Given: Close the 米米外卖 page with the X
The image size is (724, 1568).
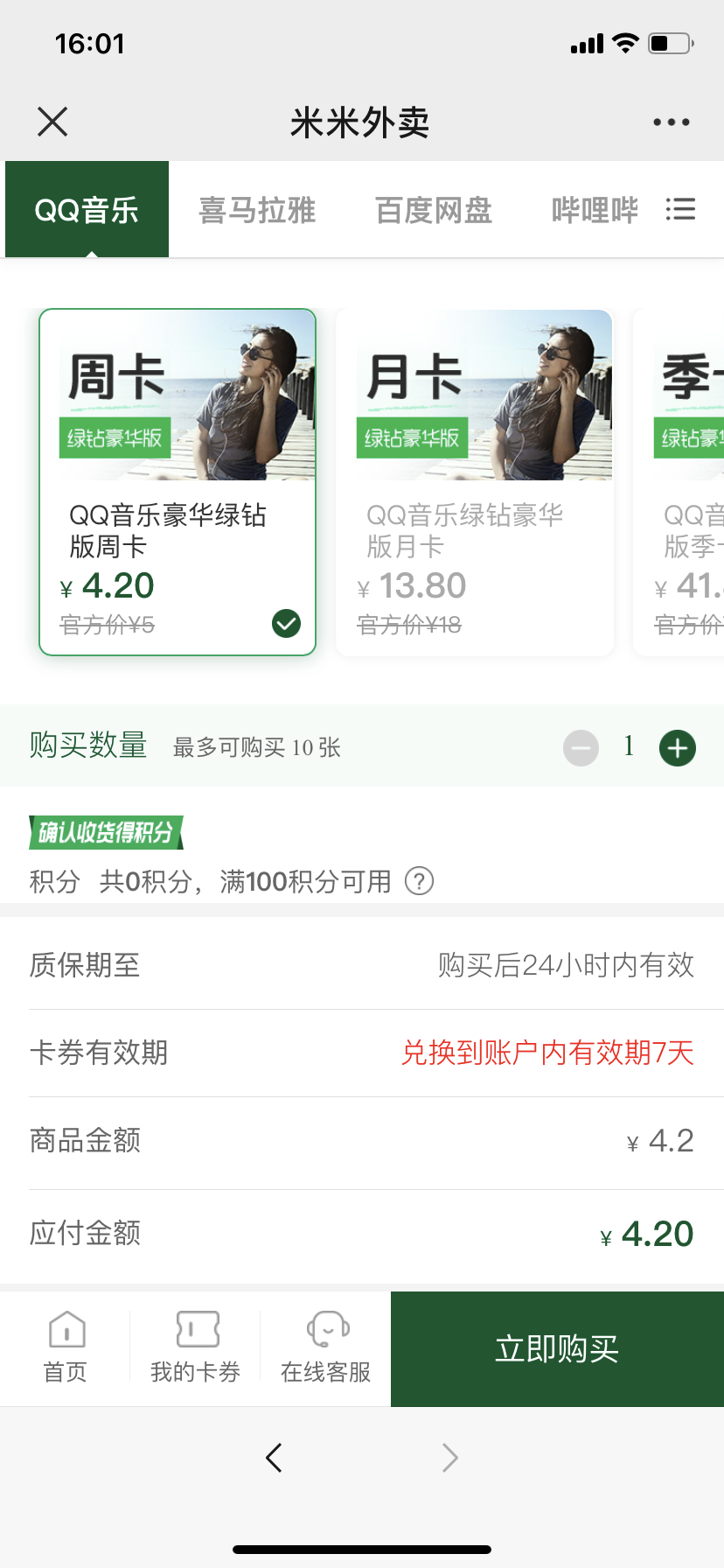Looking at the screenshot, I should [52, 122].
